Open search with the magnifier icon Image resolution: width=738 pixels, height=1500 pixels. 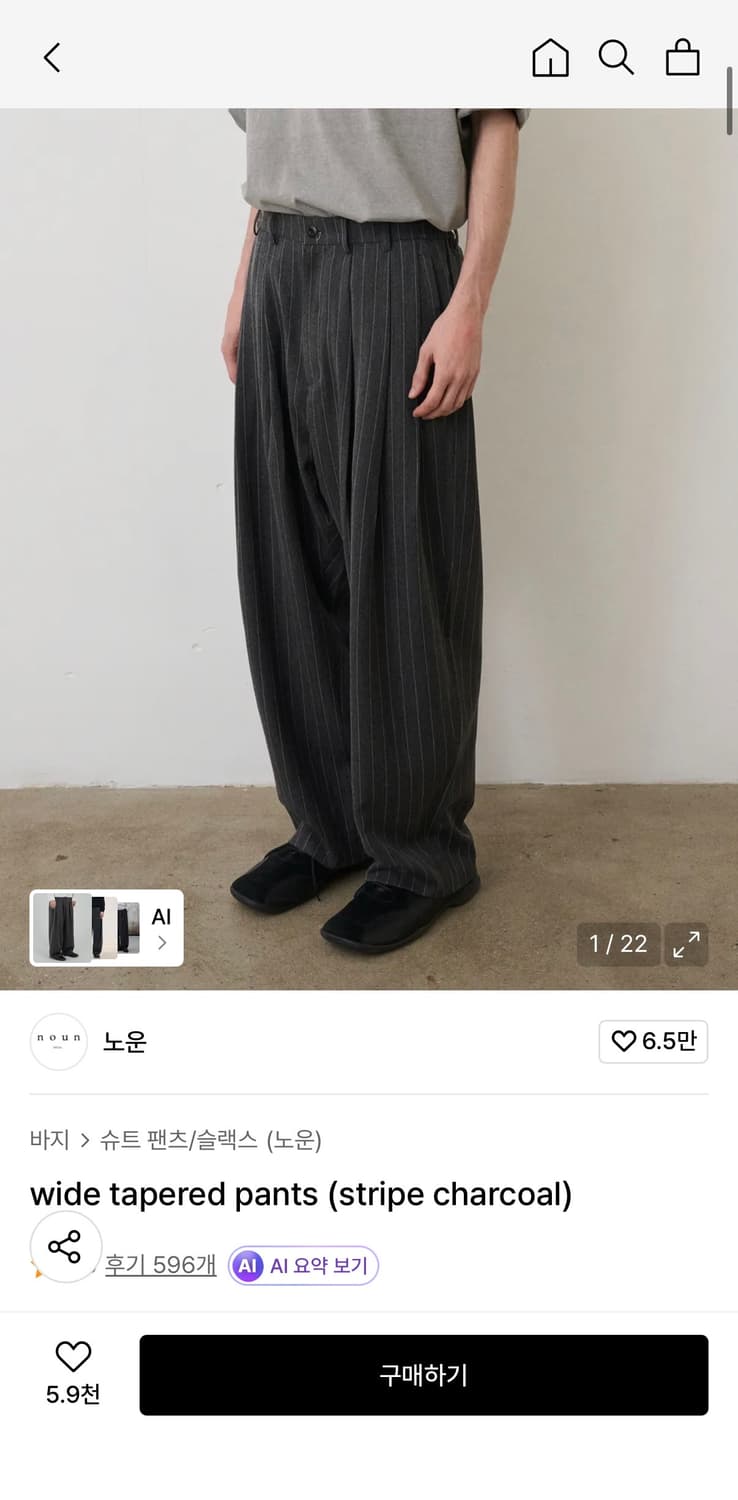617,58
